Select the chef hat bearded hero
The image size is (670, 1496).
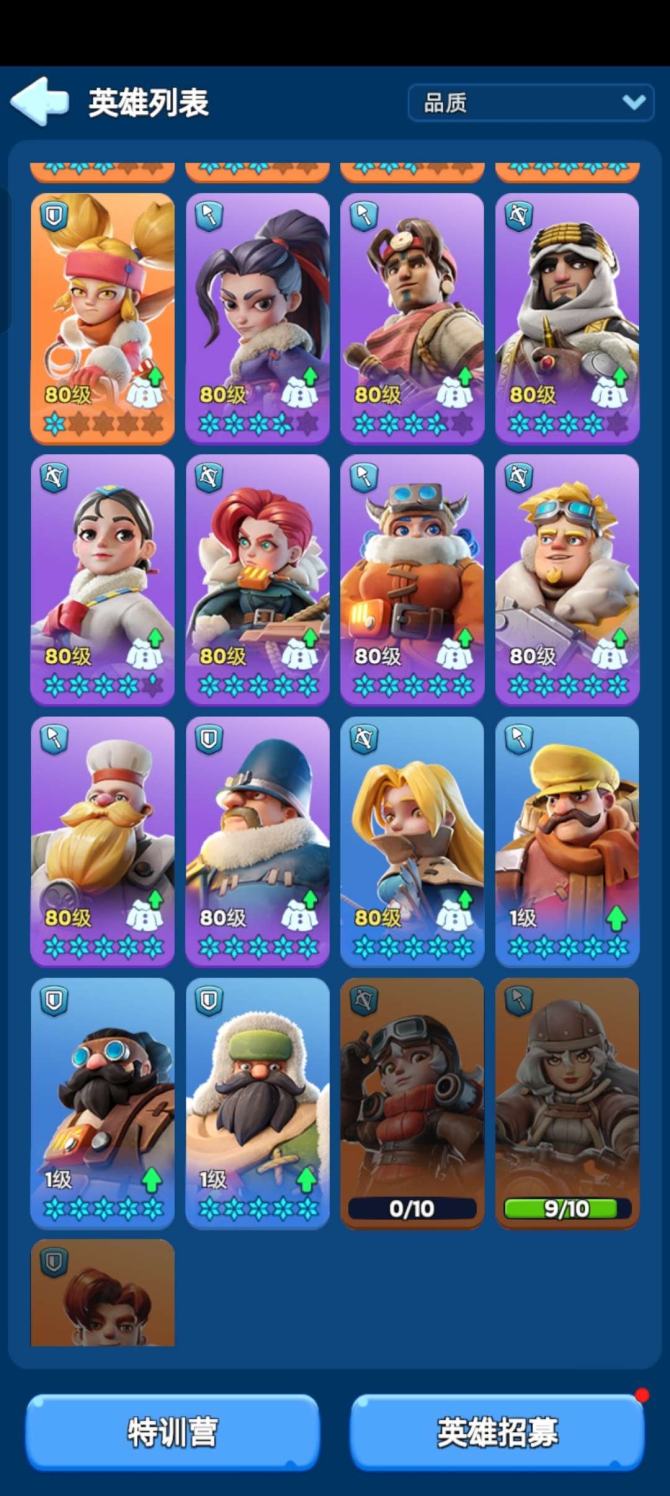102,840
